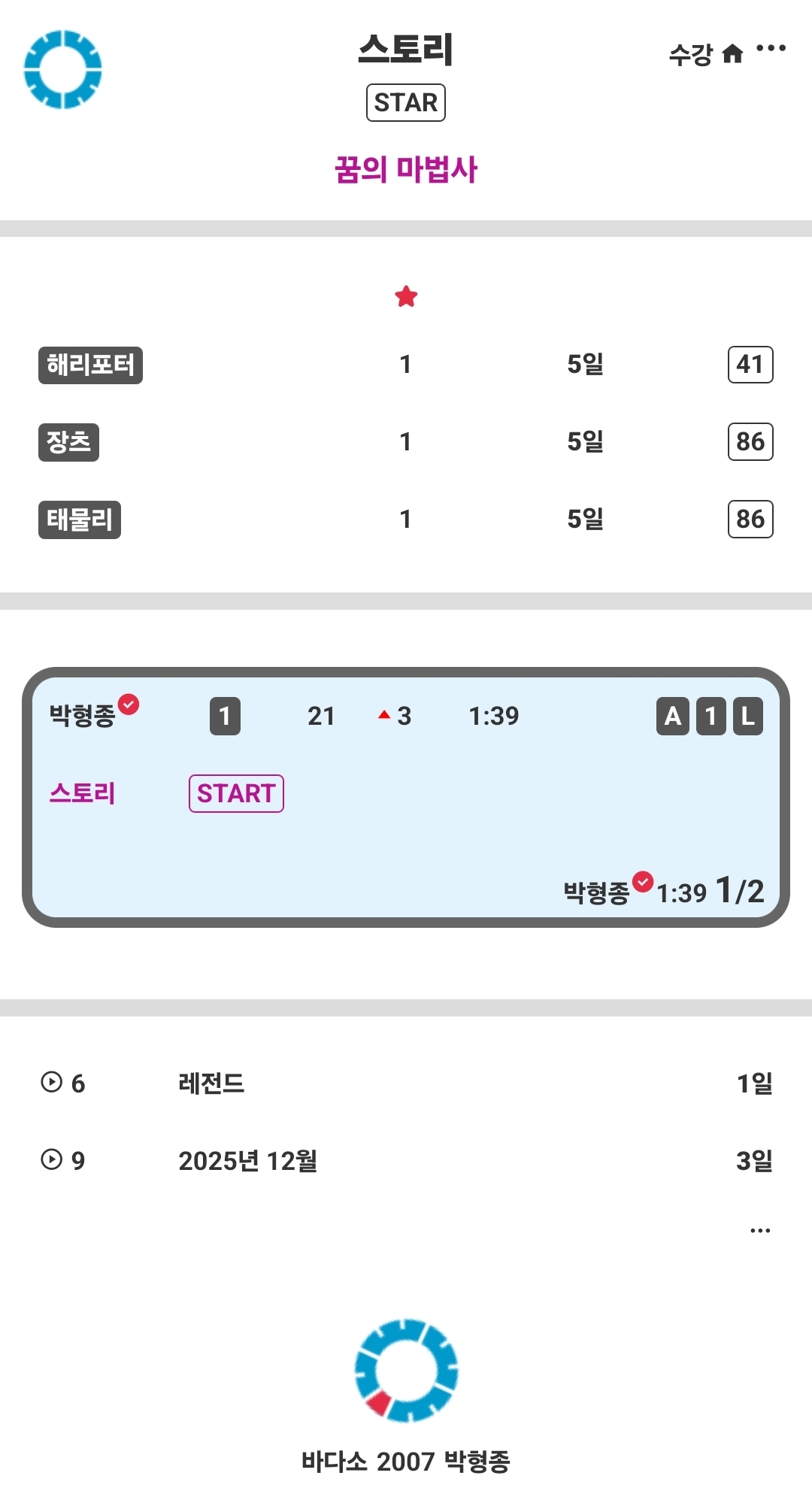The height and width of the screenshot is (1506, 812).
Task: Open the 꿈의 마법사 title link
Action: pos(405,169)
